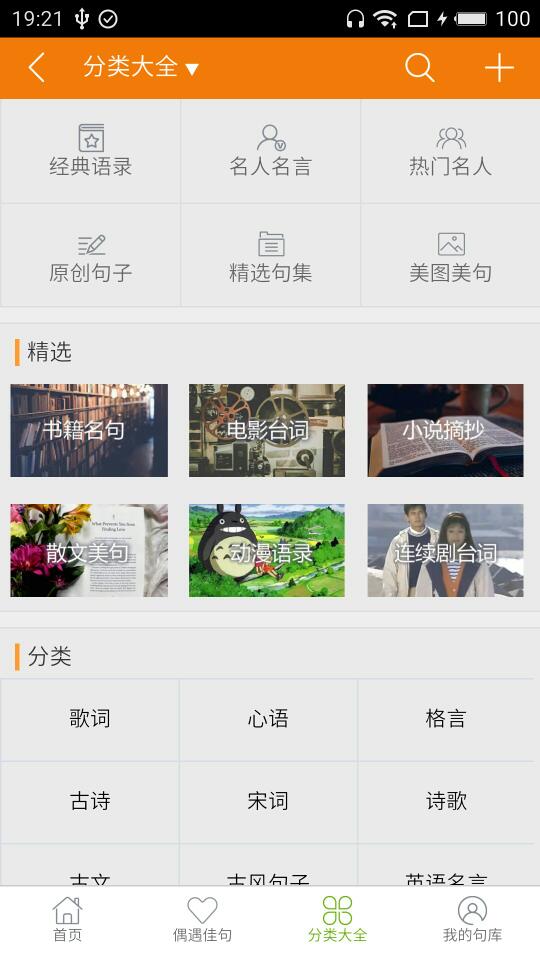Image resolution: width=540 pixels, height=960 pixels.
Task: Switch to the 首页 tab
Action: 67,919
